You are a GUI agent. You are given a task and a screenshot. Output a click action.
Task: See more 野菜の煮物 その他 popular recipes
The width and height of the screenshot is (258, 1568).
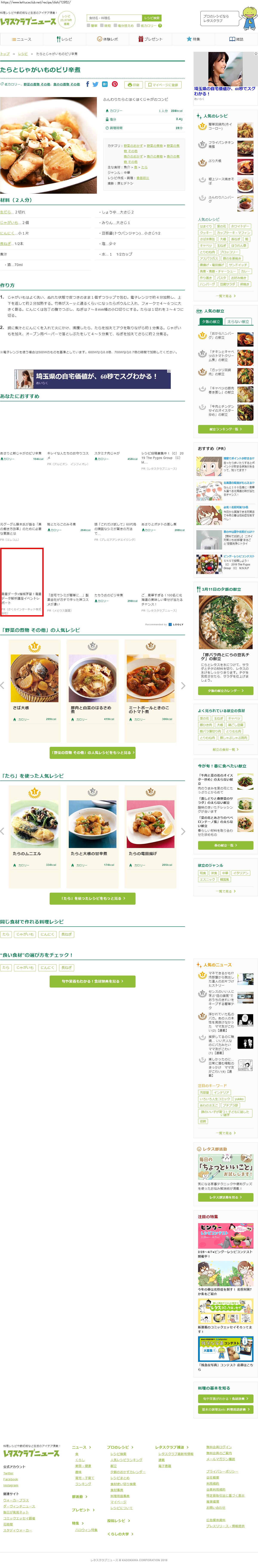[93, 753]
